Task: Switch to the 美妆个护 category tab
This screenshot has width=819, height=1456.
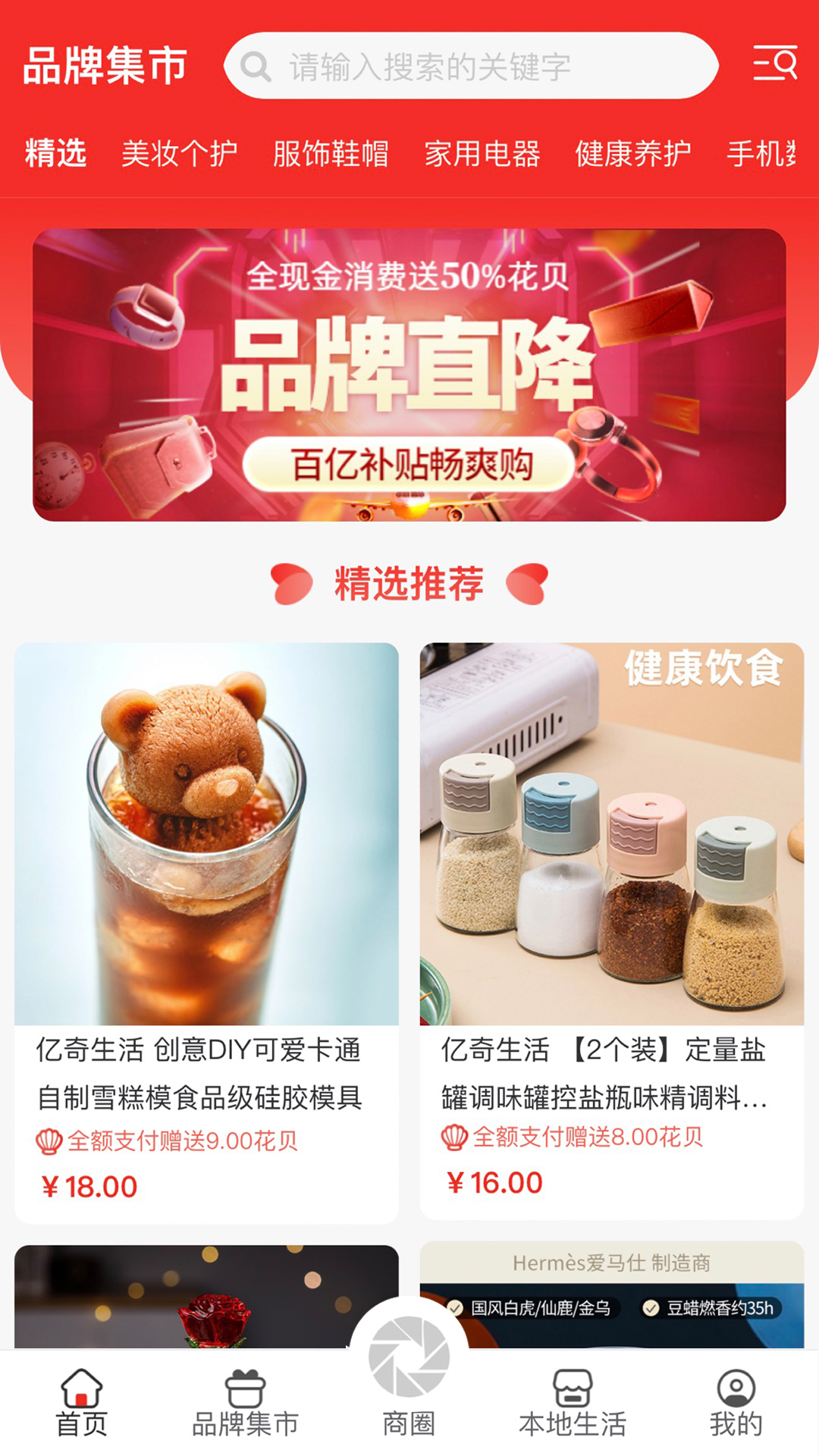Action: pyautogui.click(x=179, y=153)
